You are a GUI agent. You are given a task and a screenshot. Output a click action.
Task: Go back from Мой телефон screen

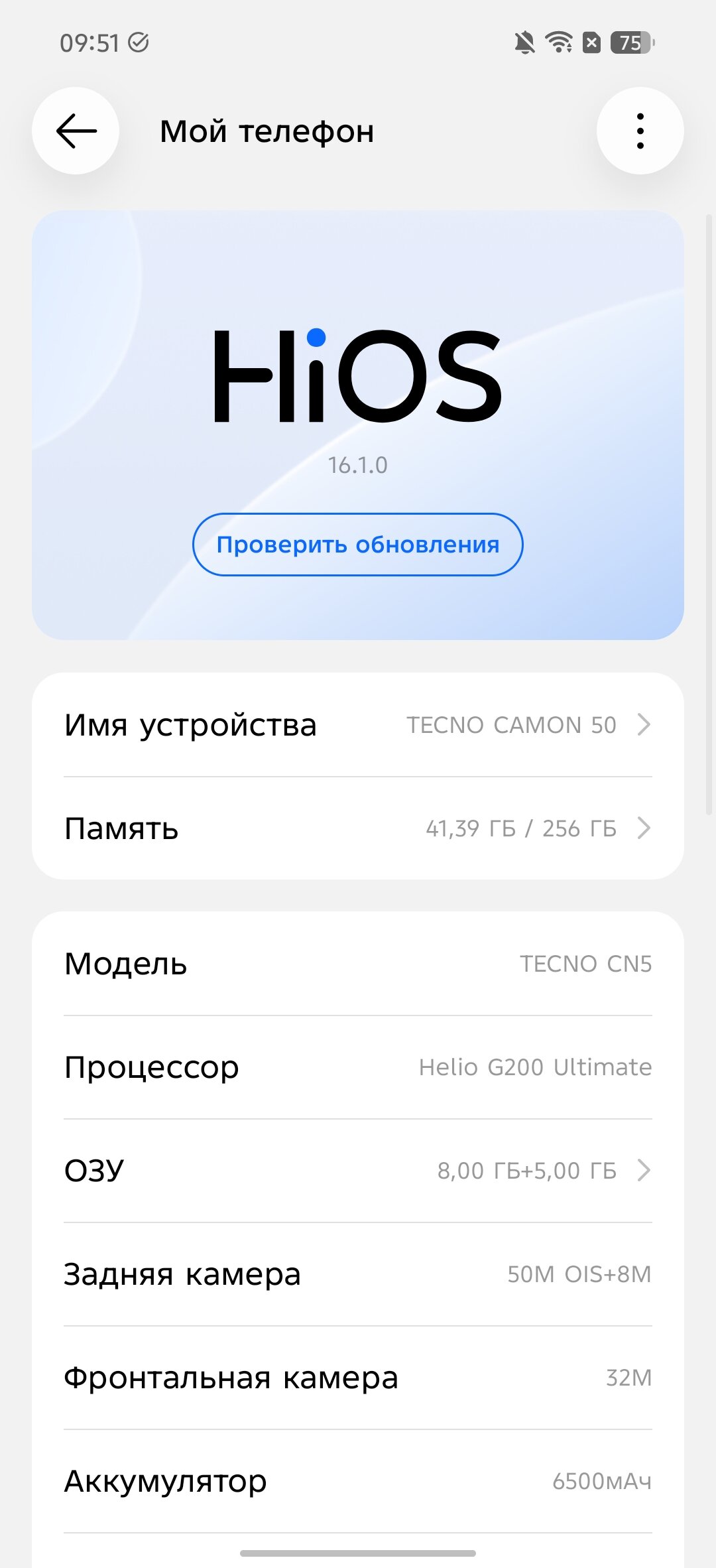point(76,131)
